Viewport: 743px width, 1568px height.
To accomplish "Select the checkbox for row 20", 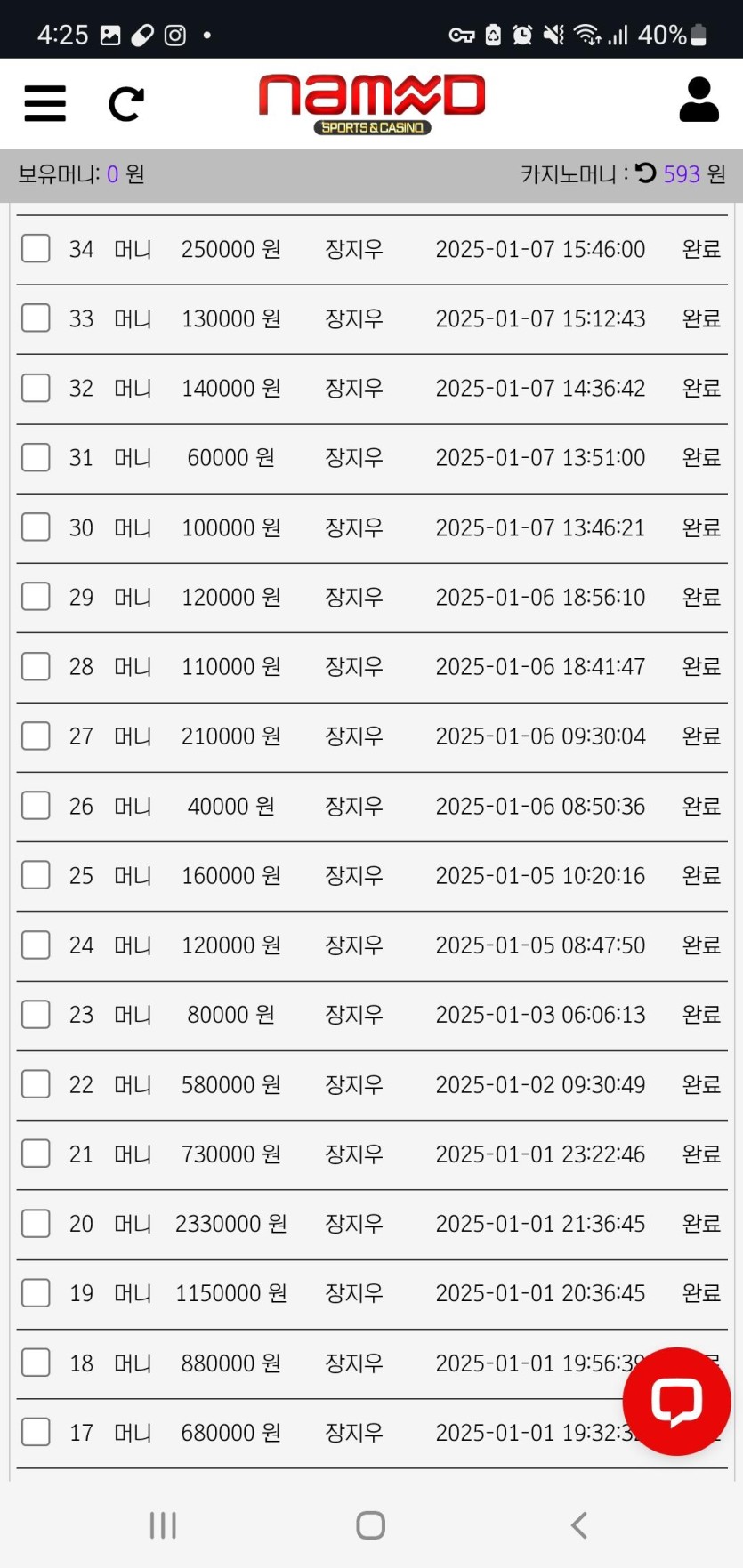I will pyautogui.click(x=36, y=1223).
